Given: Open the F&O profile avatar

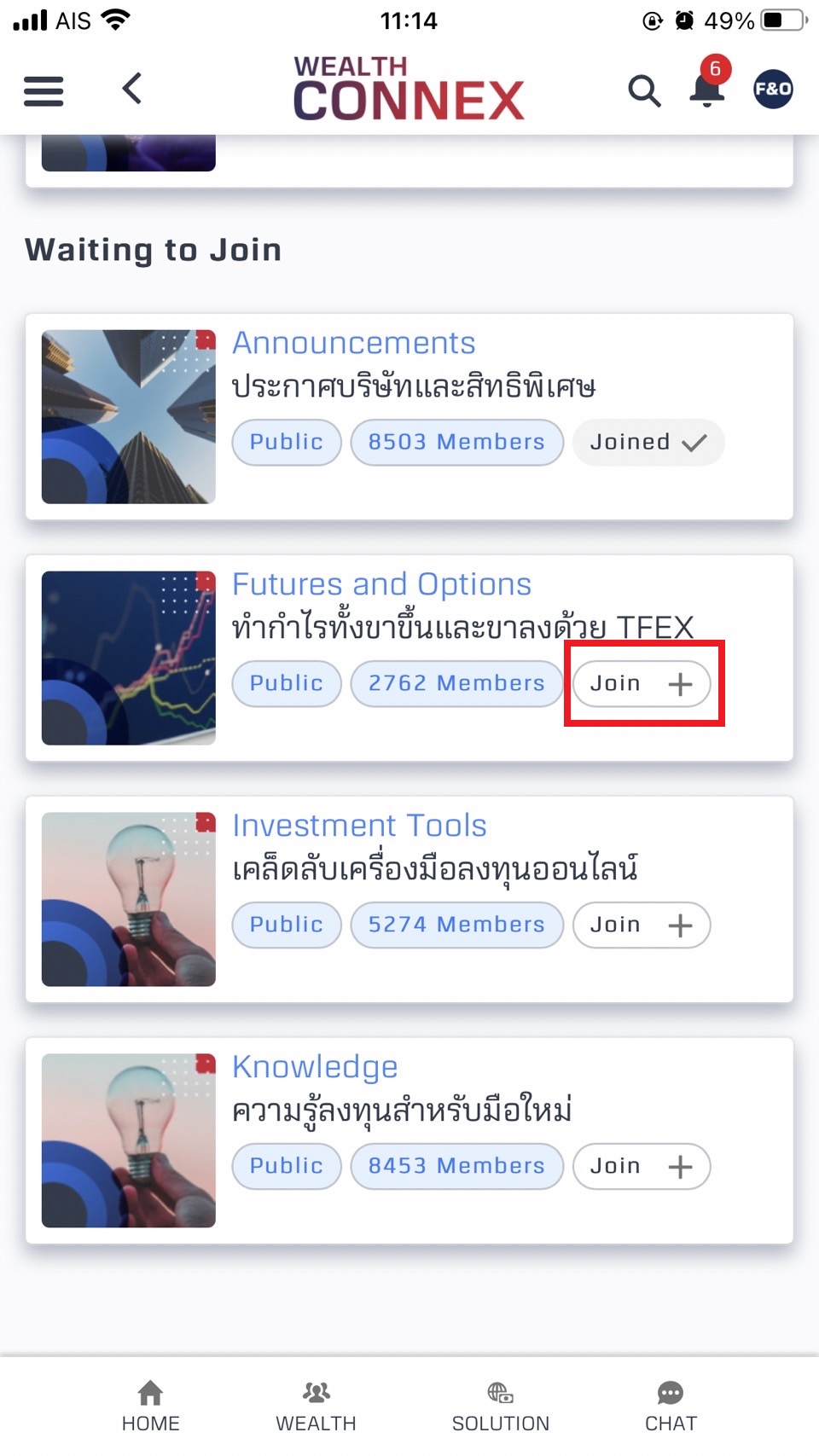Looking at the screenshot, I should [772, 88].
